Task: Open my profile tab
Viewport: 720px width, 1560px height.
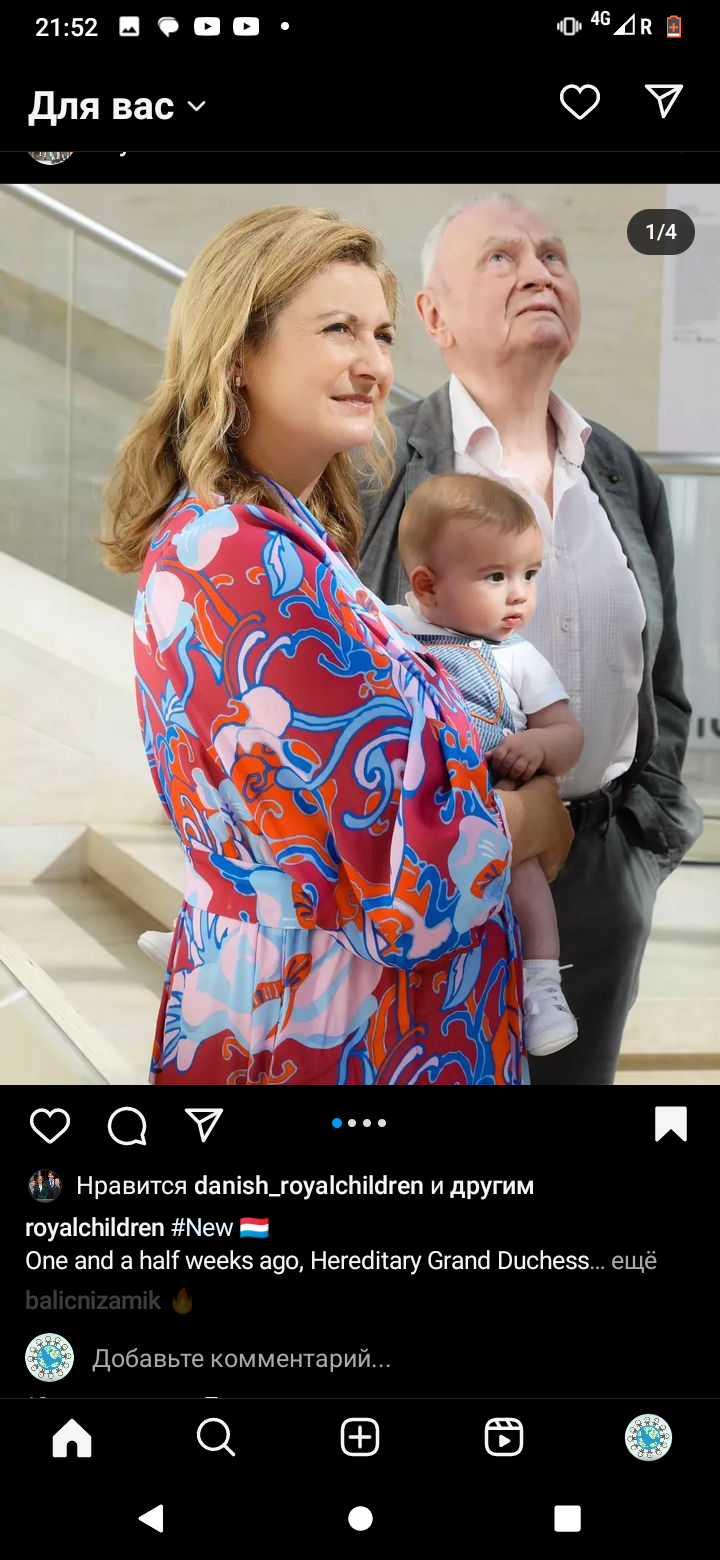Action: (x=648, y=1438)
